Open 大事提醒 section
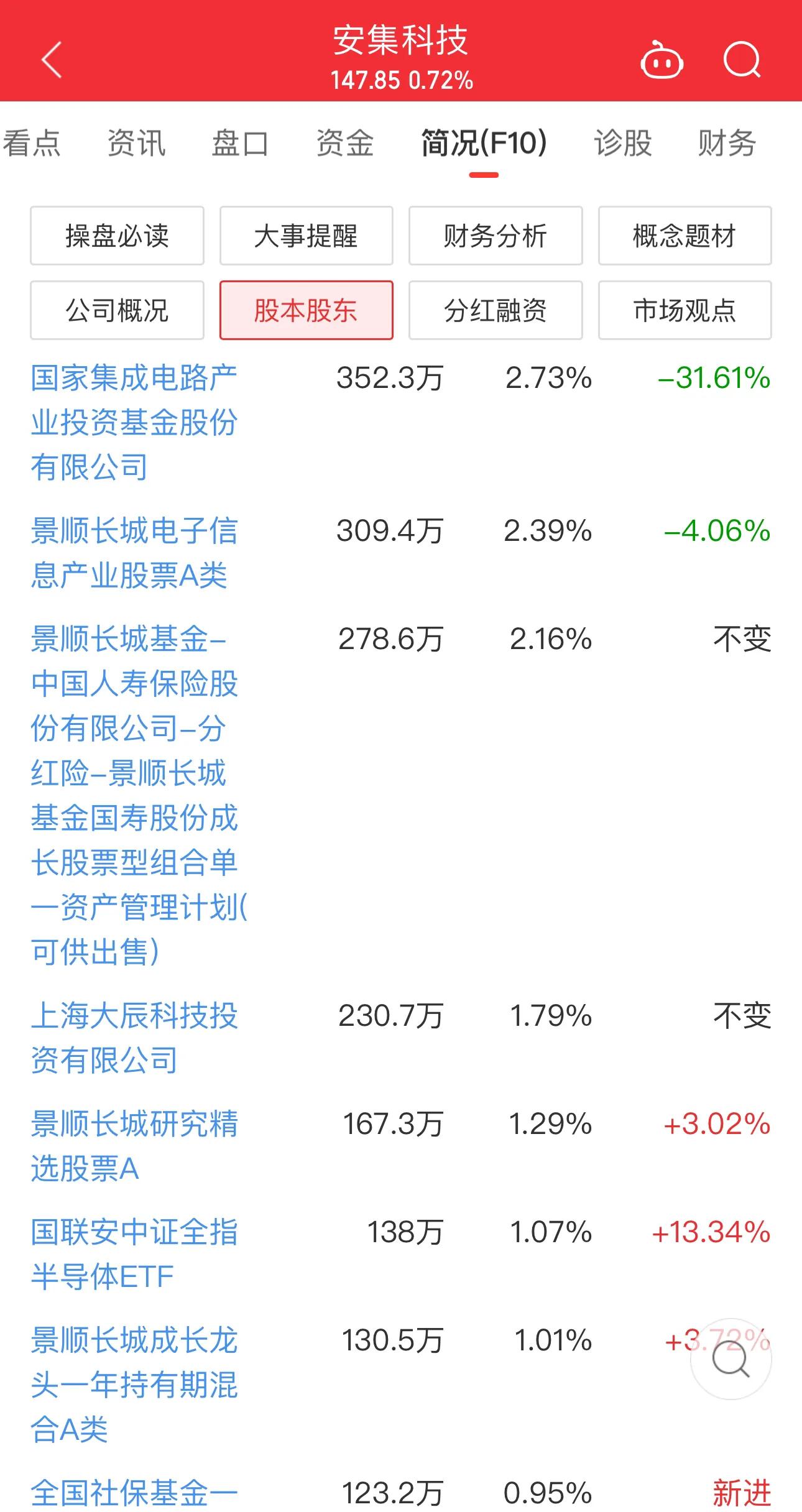The width and height of the screenshot is (802, 1512). pos(306,236)
